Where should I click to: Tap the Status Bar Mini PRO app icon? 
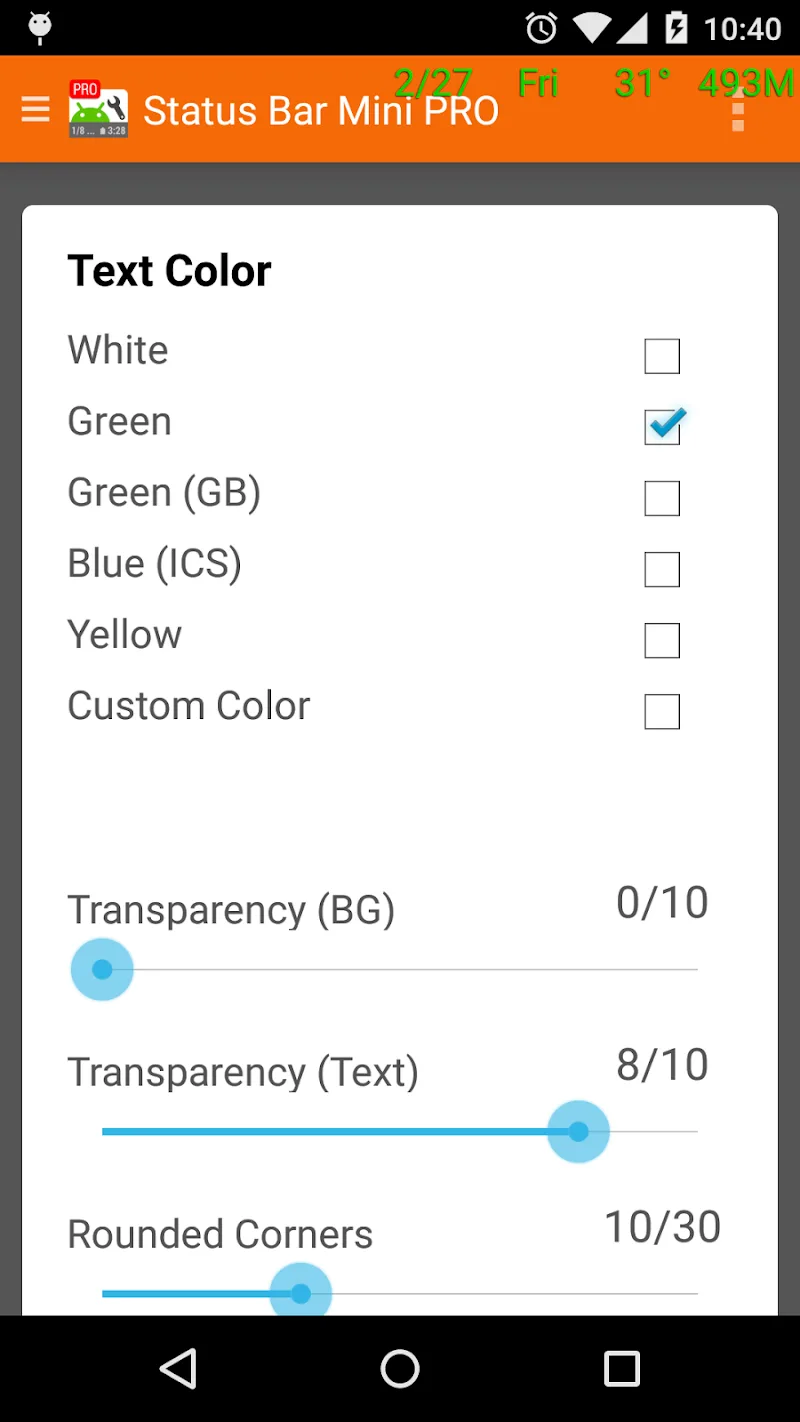97,109
